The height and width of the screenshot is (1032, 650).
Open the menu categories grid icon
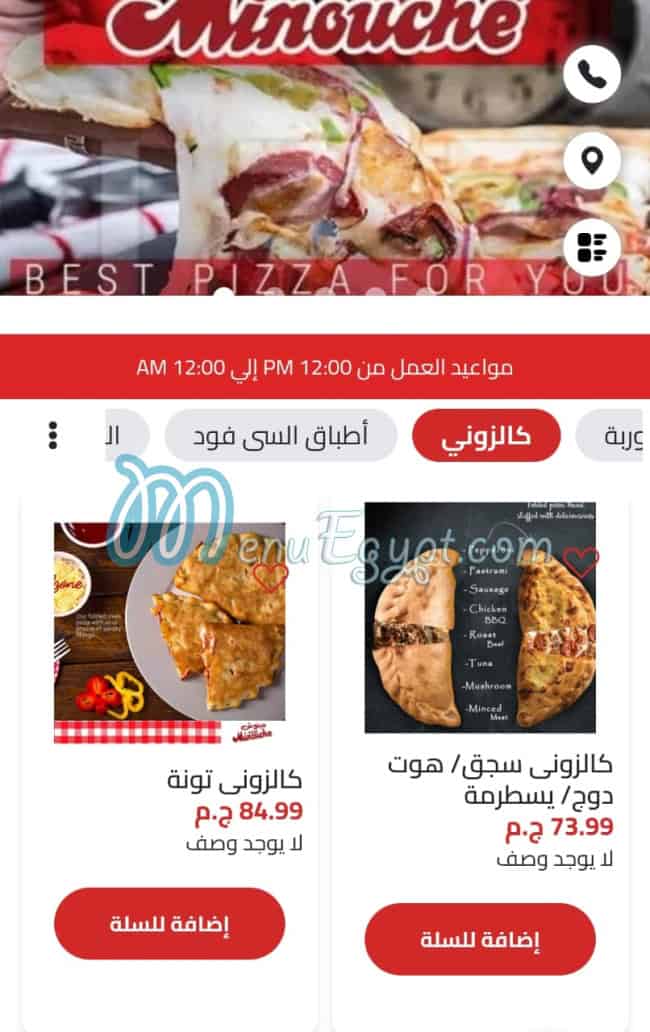(592, 246)
